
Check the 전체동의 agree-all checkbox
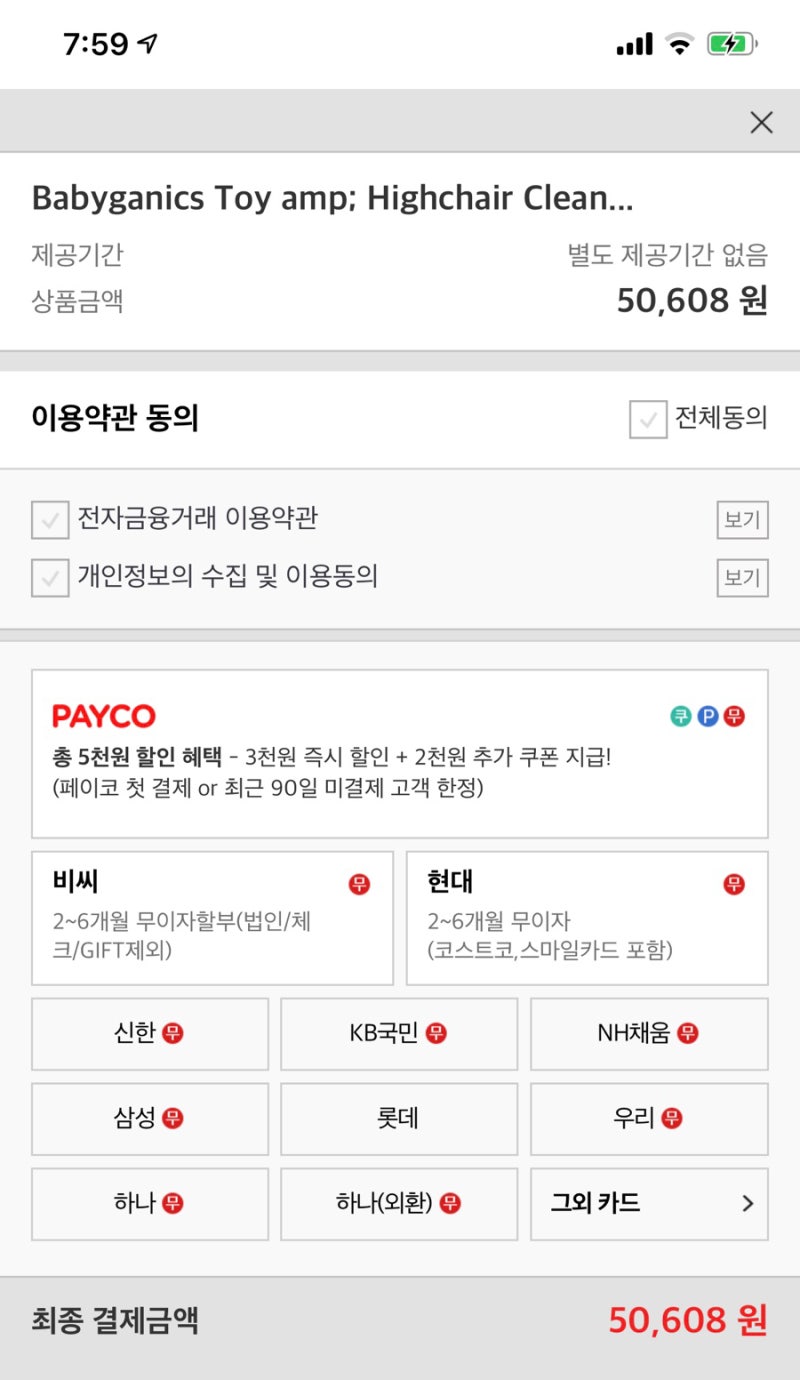(648, 419)
